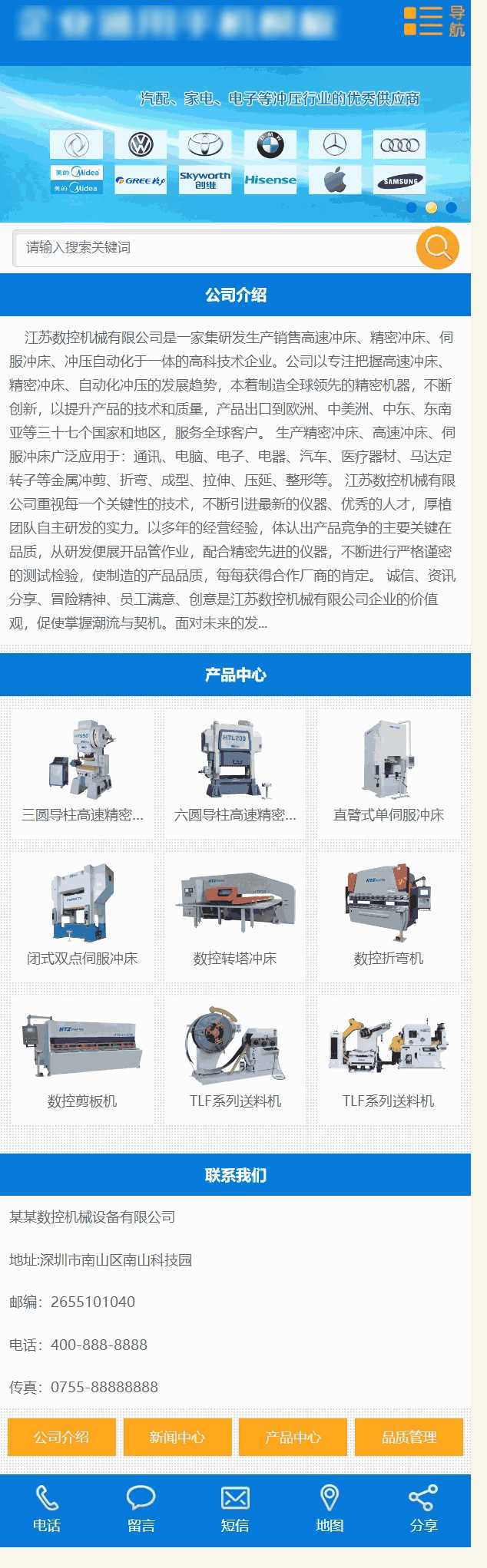Select the 数控折弯机 product
487x1568 pixels.
[x=389, y=916]
